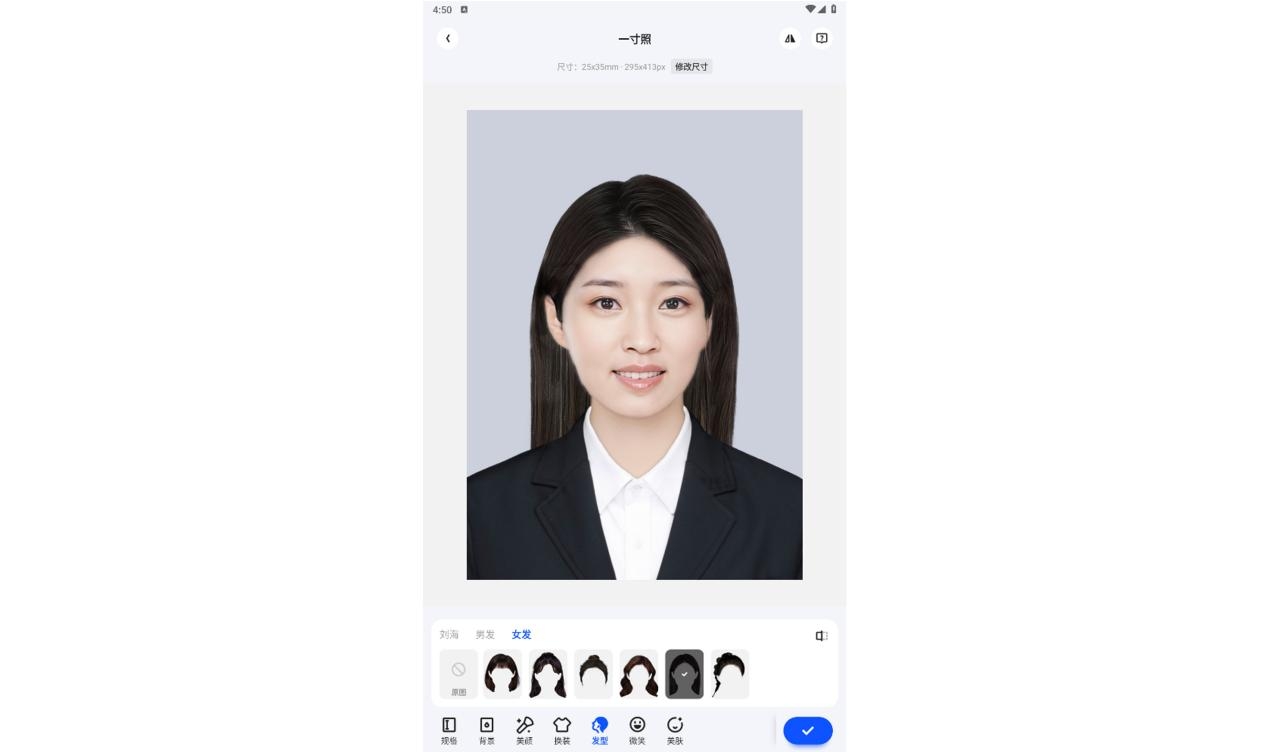Choose the brown wavy hairstyle
Screen dimensions: 1269x752
[x=639, y=675]
